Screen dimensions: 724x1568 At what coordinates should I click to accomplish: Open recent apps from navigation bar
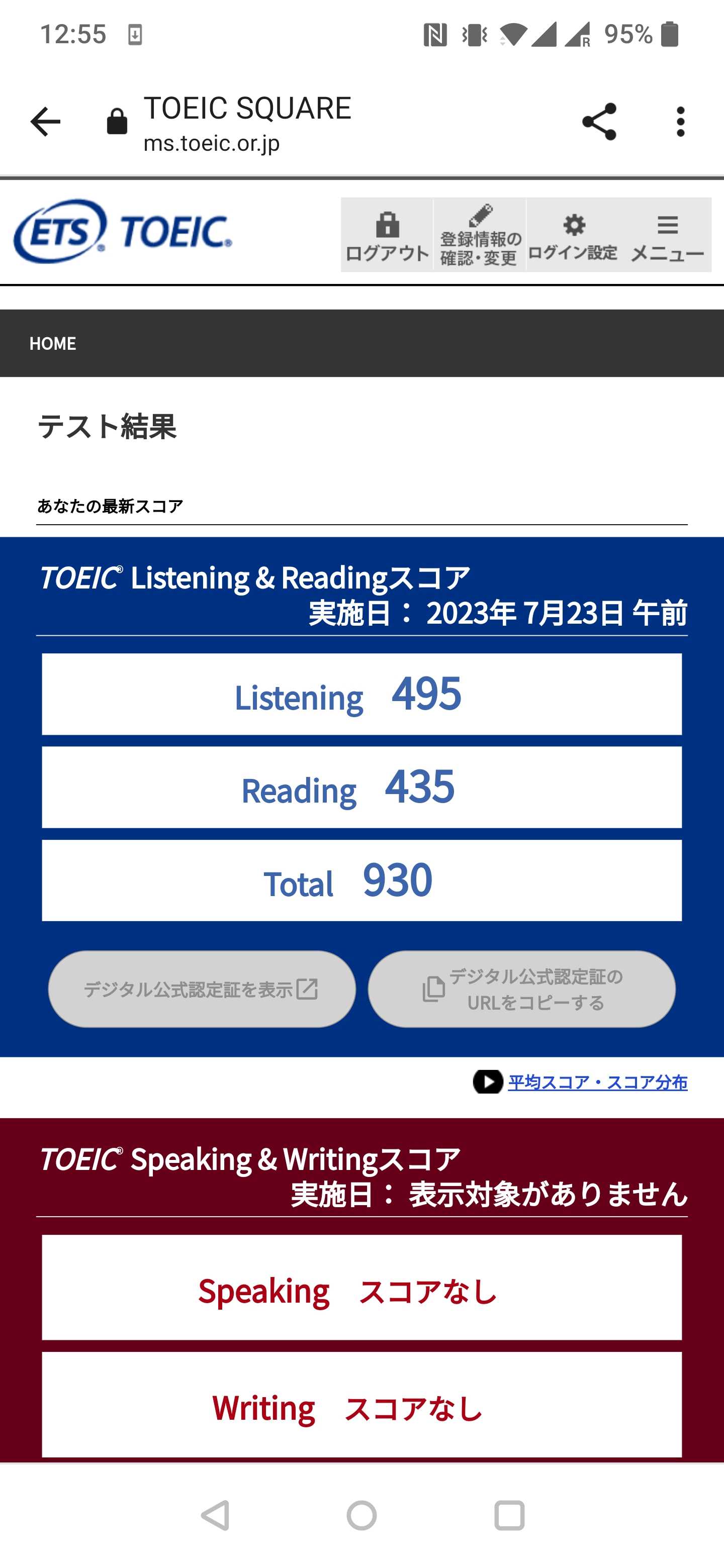pos(509,1515)
